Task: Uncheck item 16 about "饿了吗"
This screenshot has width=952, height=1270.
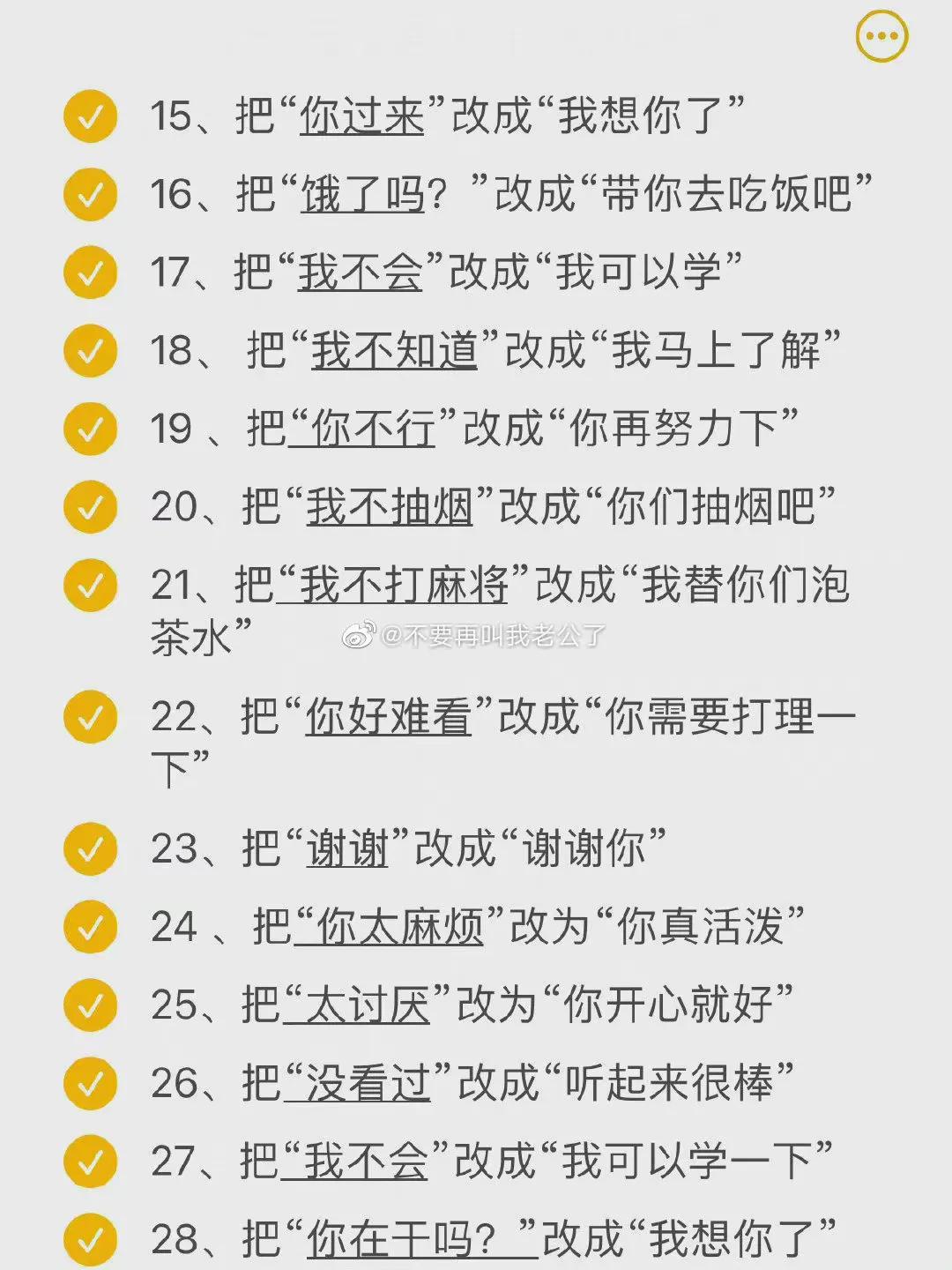Action: [x=90, y=194]
